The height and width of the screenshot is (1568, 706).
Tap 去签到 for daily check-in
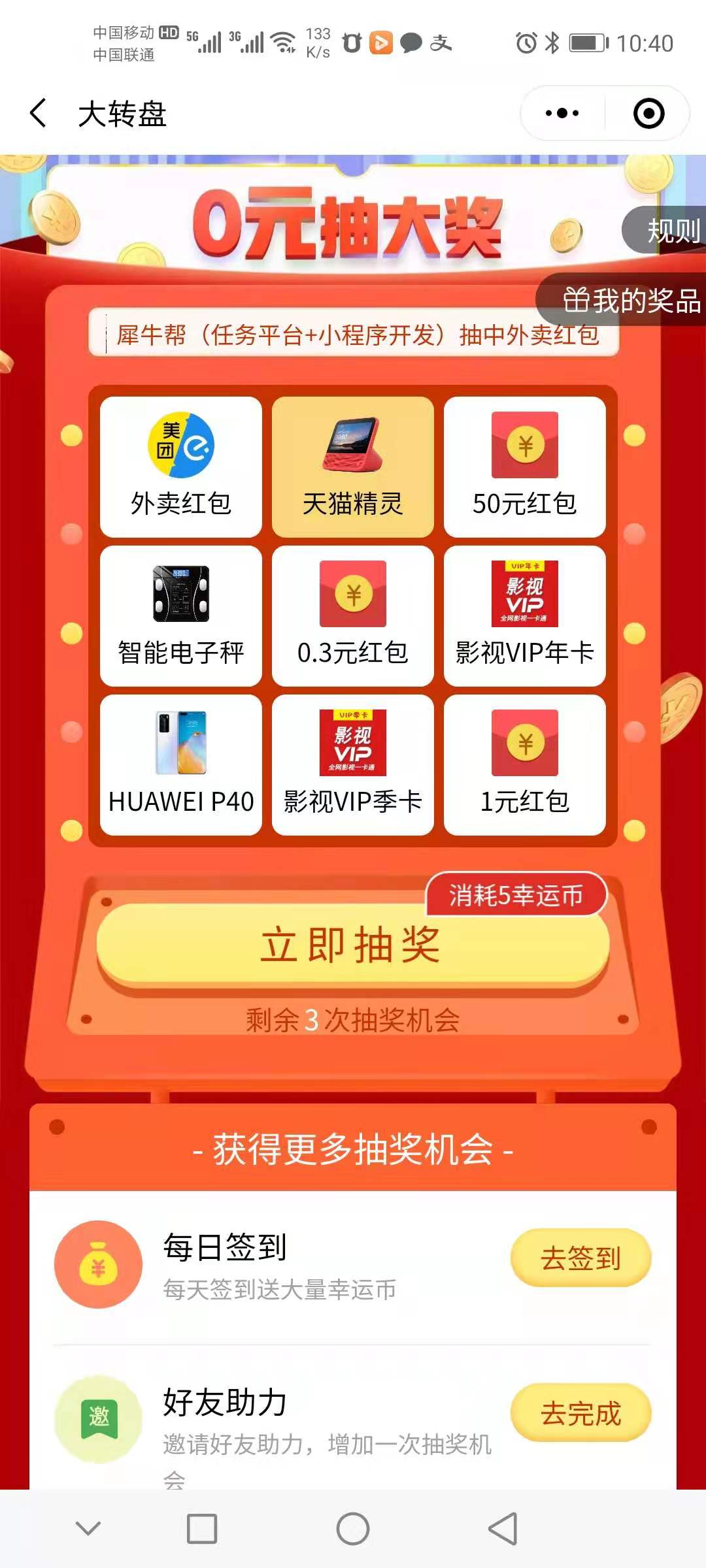(x=580, y=1258)
